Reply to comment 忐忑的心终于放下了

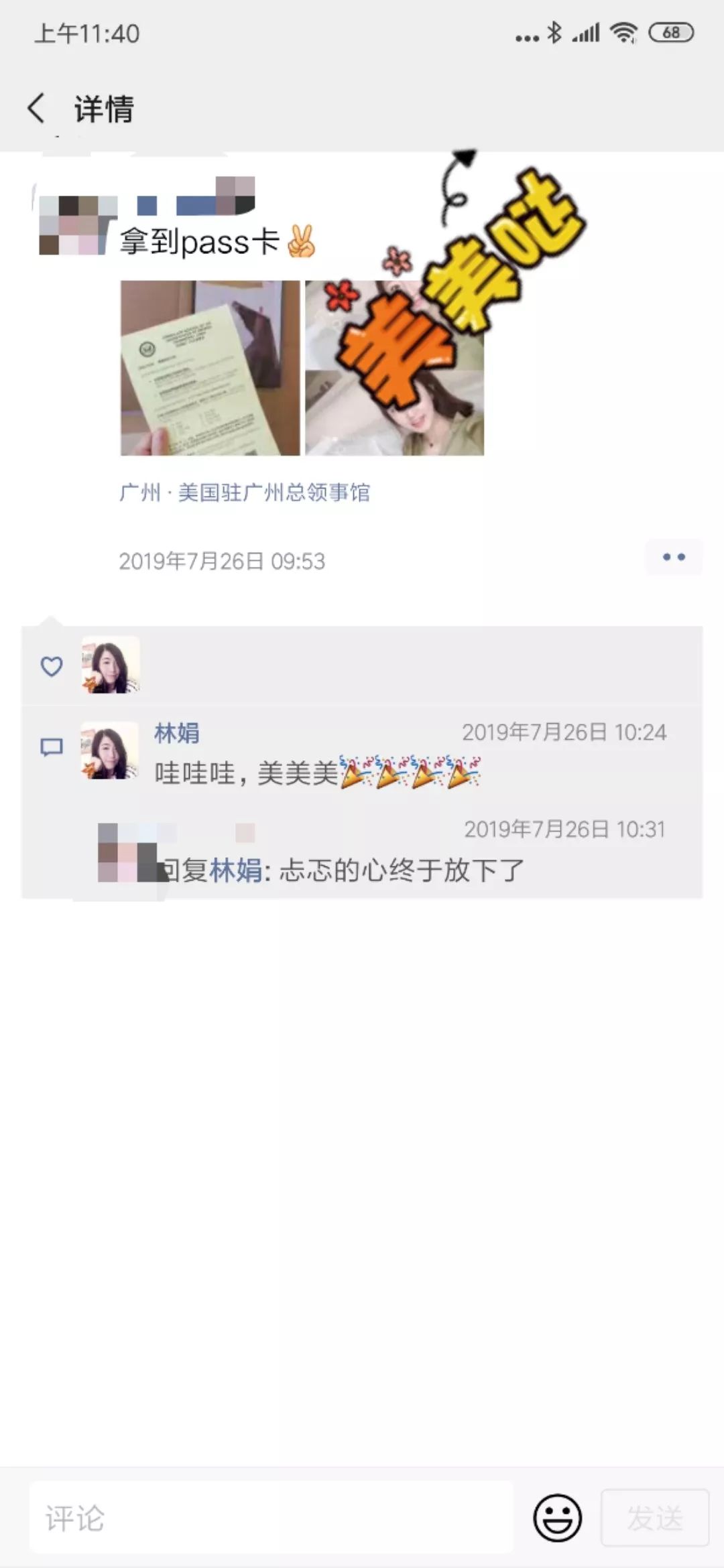click(401, 870)
